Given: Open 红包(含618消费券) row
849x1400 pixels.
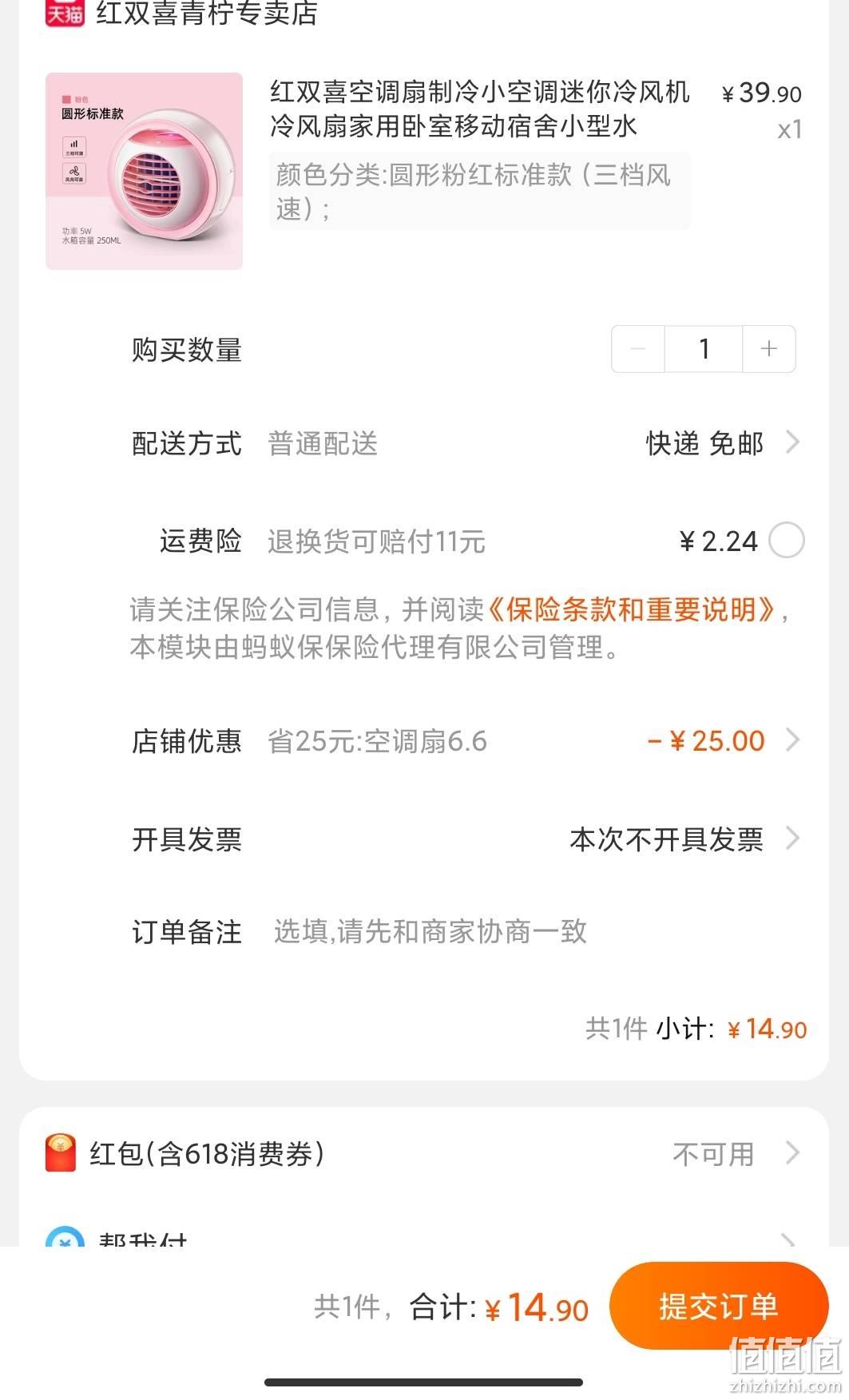Looking at the screenshot, I should (x=423, y=1154).
